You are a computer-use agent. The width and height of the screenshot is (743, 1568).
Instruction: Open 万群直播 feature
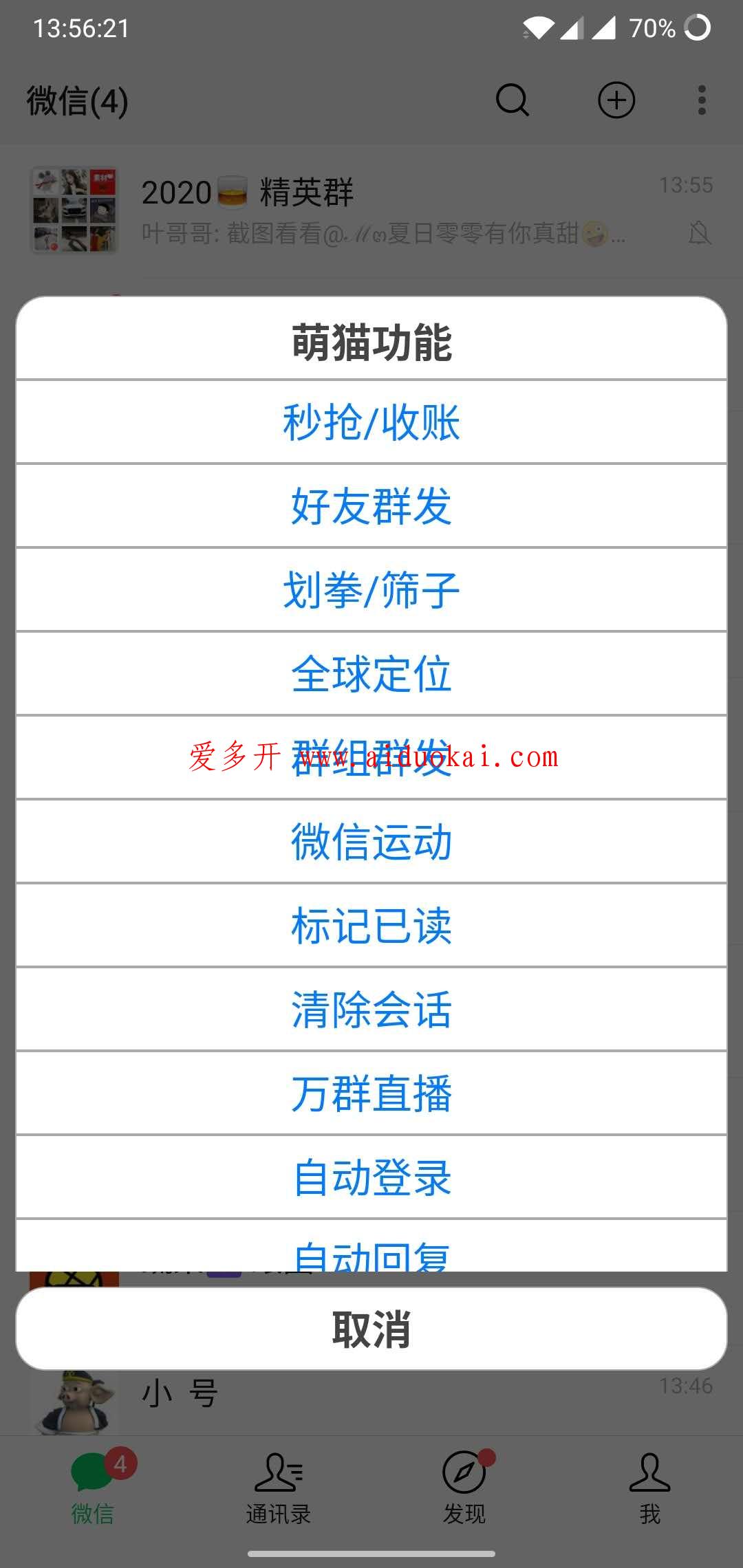[371, 1093]
